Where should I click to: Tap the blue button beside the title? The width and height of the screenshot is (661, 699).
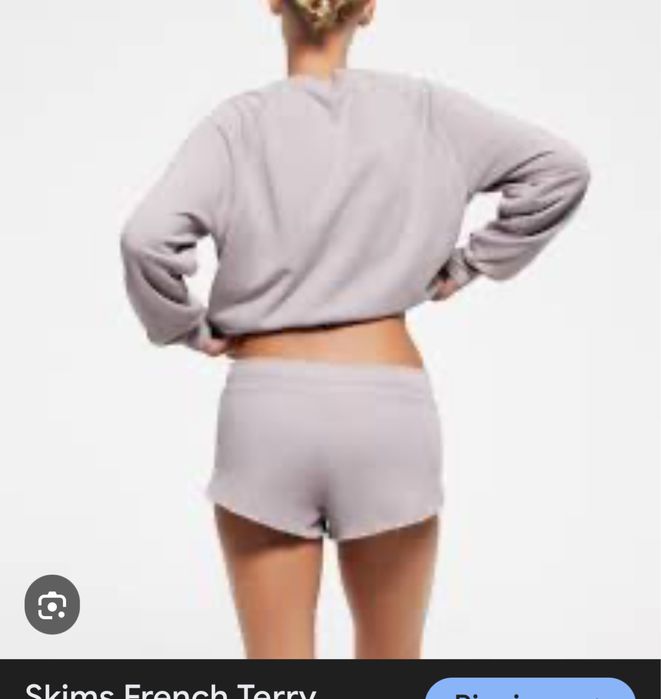click(x=530, y=690)
